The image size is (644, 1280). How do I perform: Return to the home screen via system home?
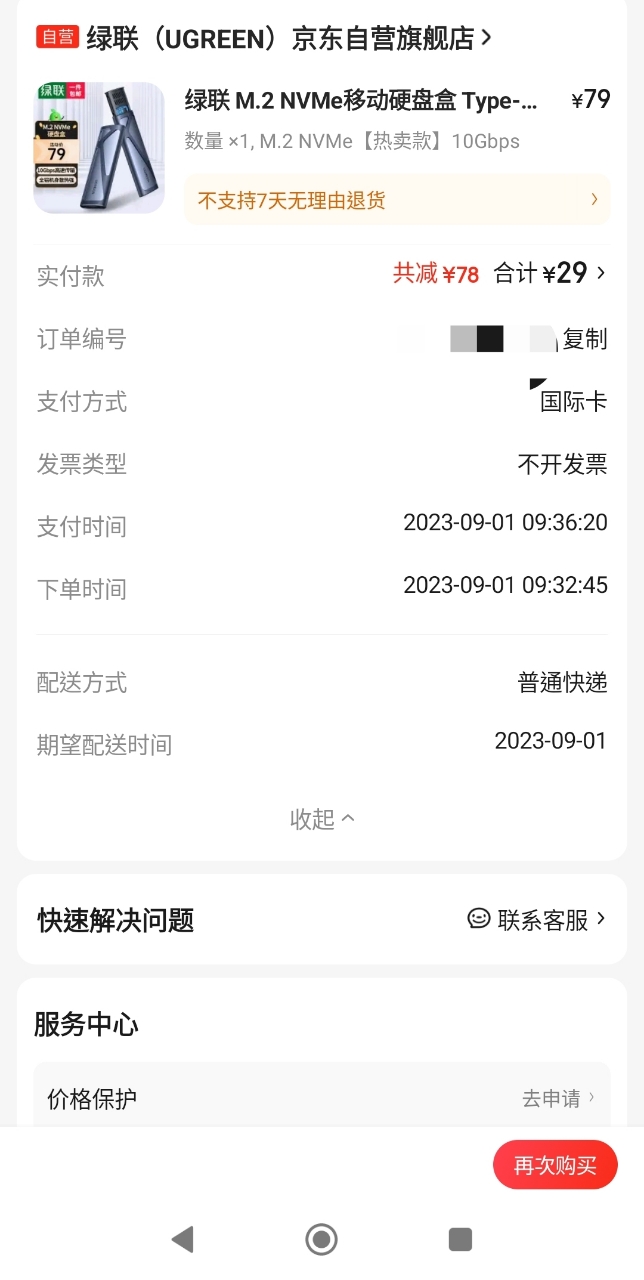click(321, 1240)
